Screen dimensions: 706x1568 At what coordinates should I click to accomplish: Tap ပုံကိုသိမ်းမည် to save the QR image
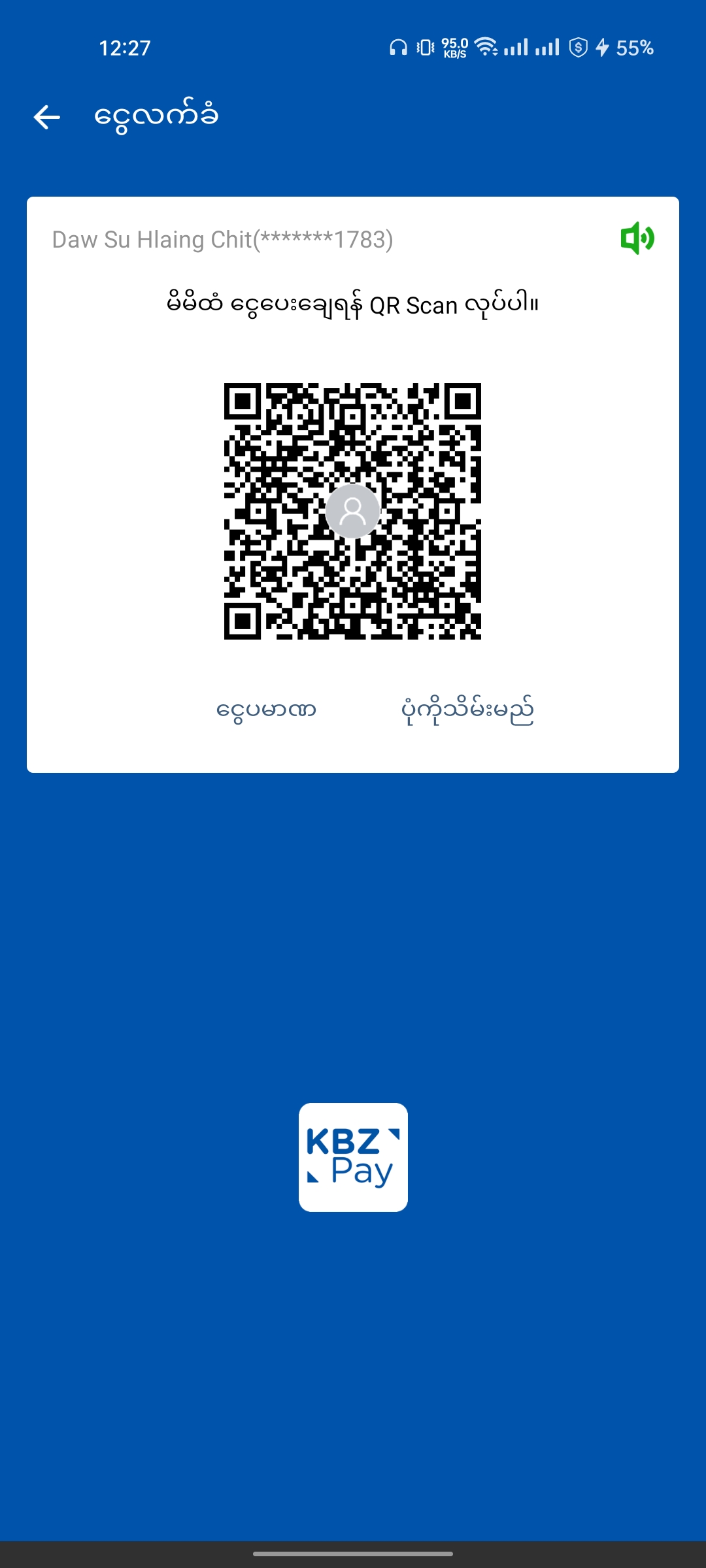(x=467, y=710)
